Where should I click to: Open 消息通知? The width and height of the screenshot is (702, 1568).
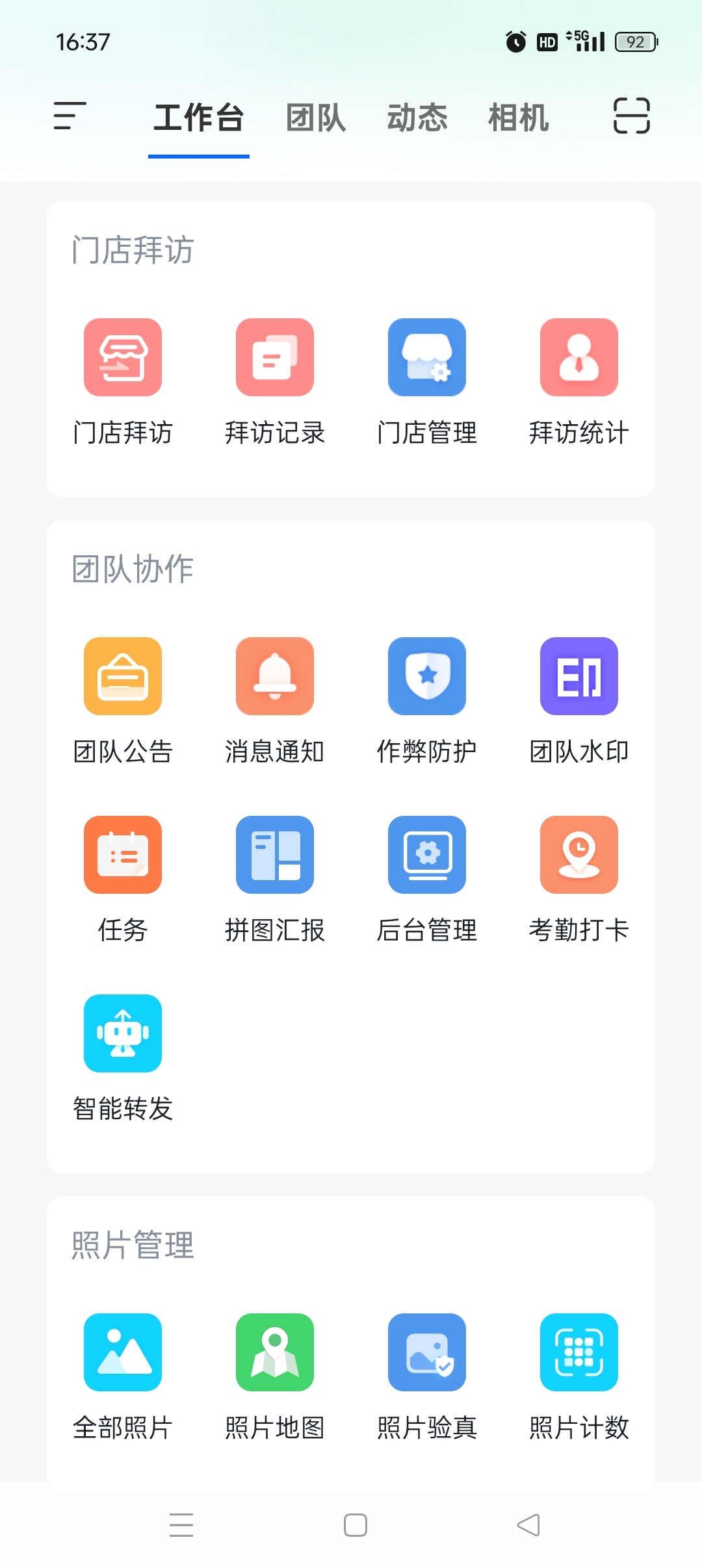[x=275, y=676]
